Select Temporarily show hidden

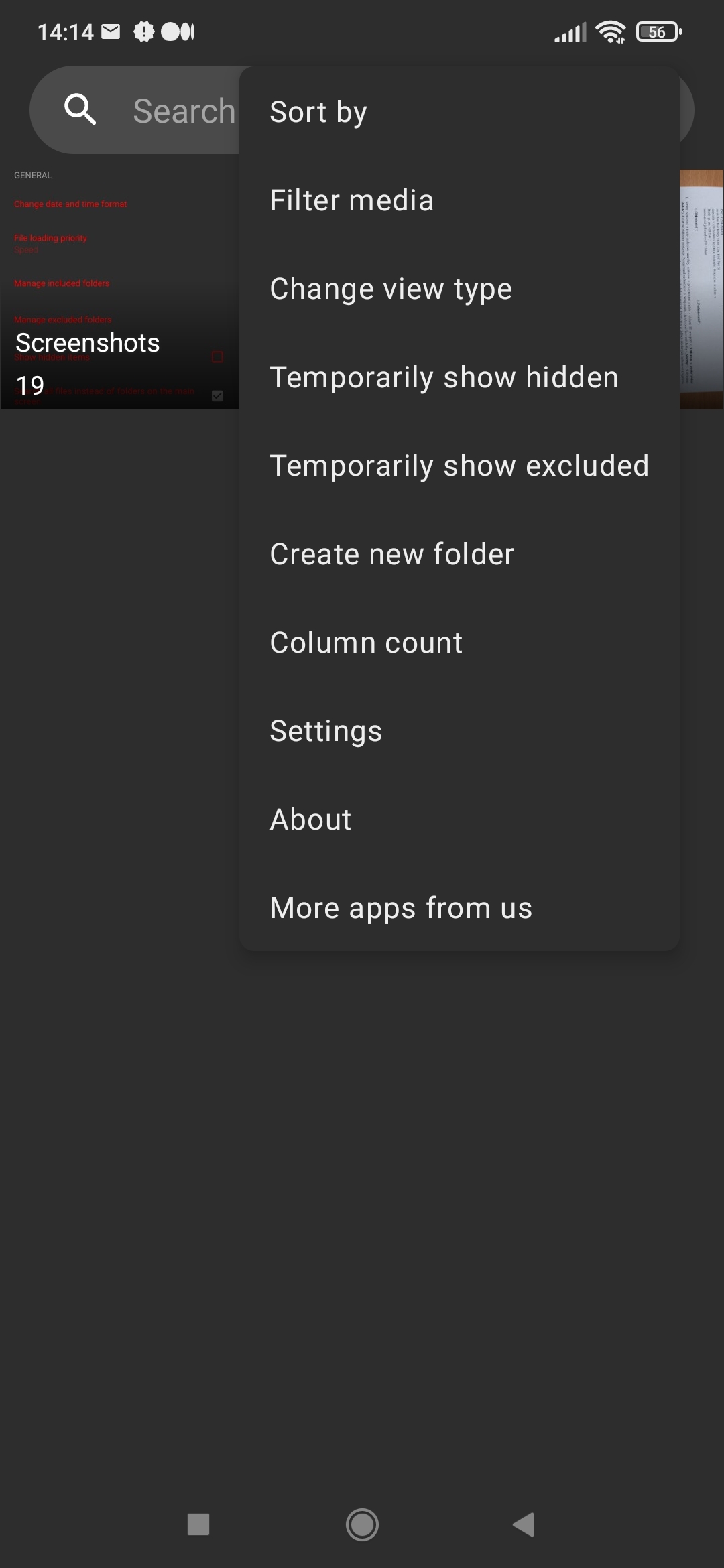pyautogui.click(x=444, y=376)
